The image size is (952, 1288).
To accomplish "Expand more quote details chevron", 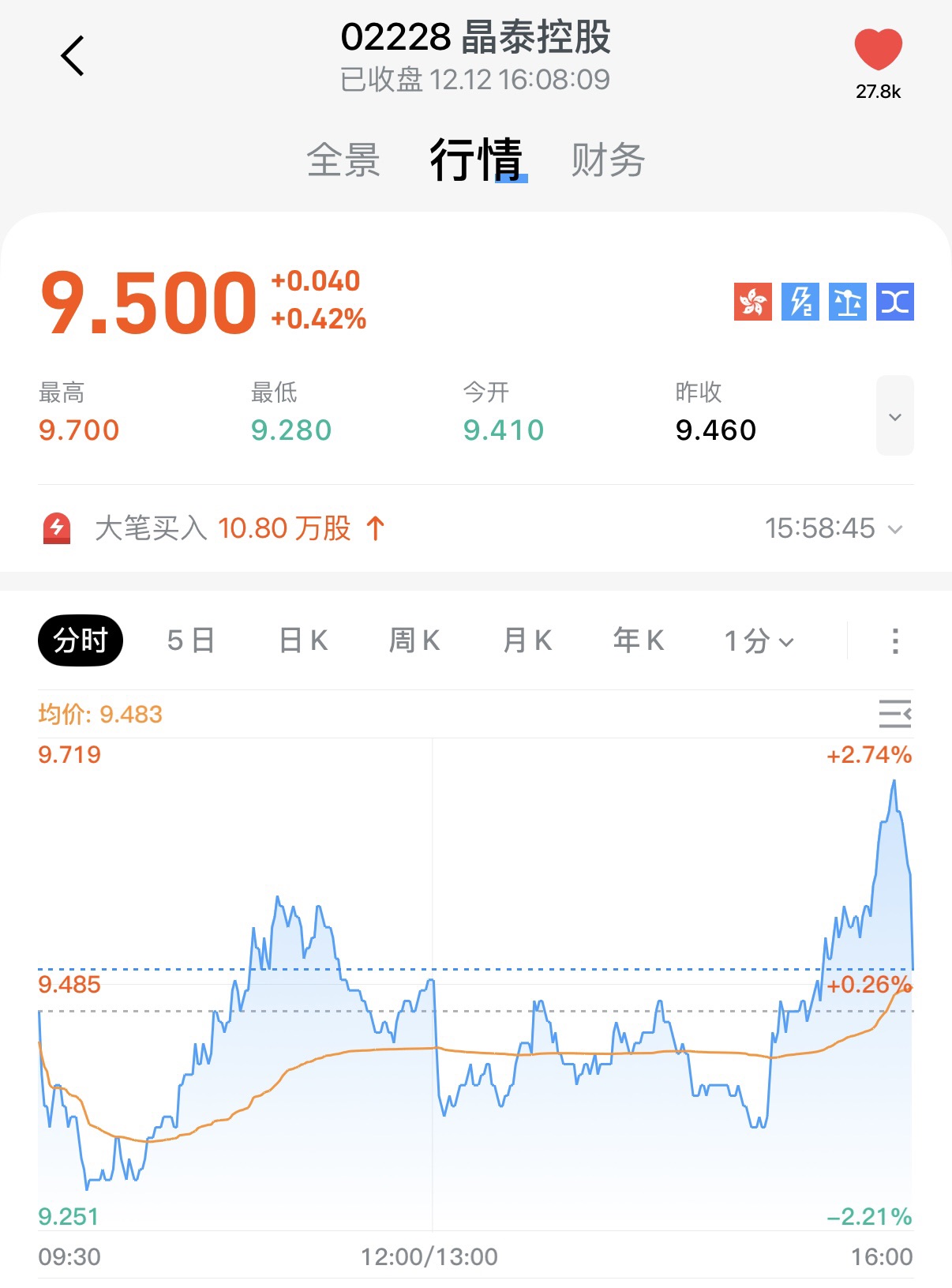I will (894, 416).
